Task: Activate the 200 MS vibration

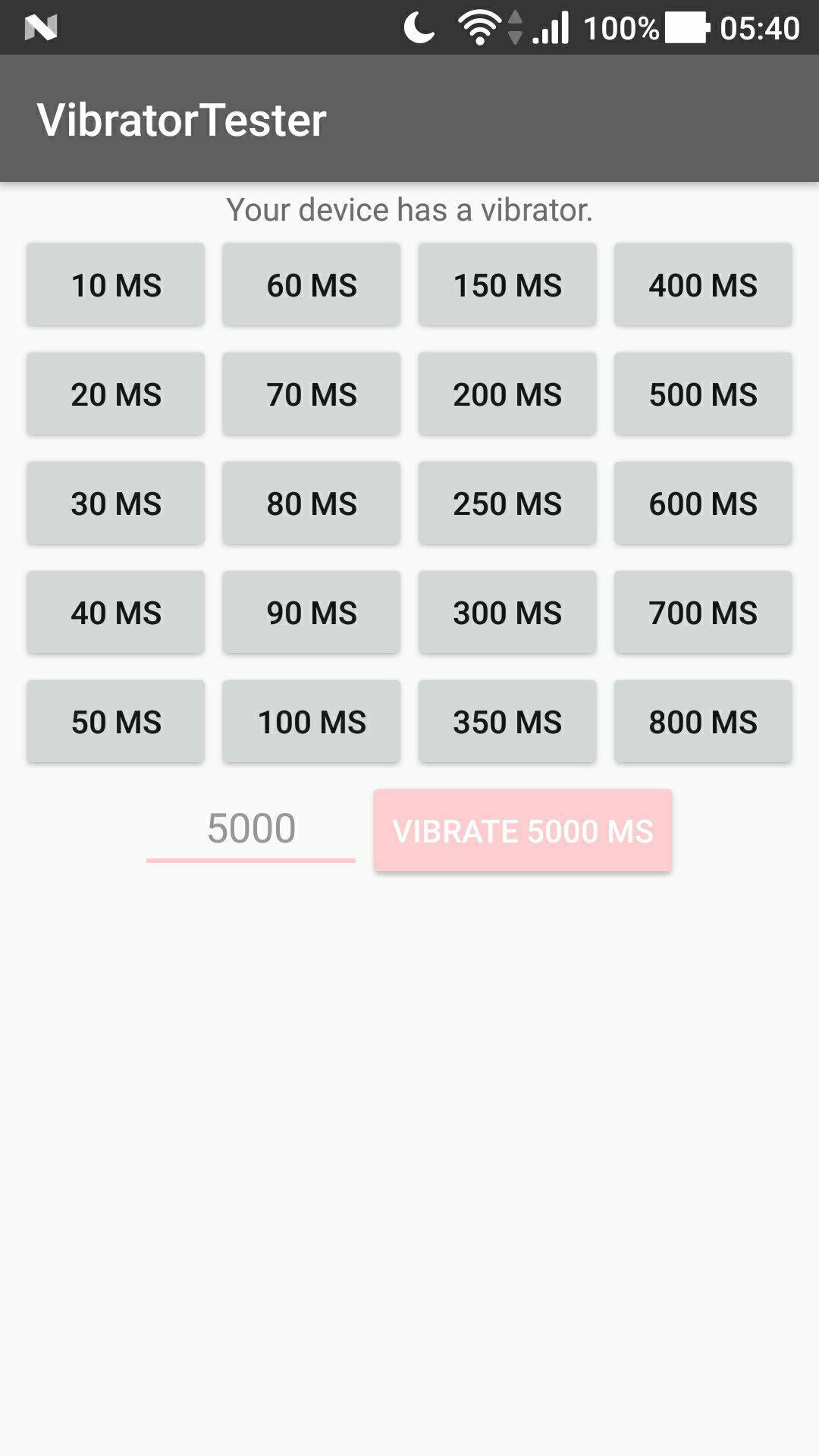Action: 507,394
